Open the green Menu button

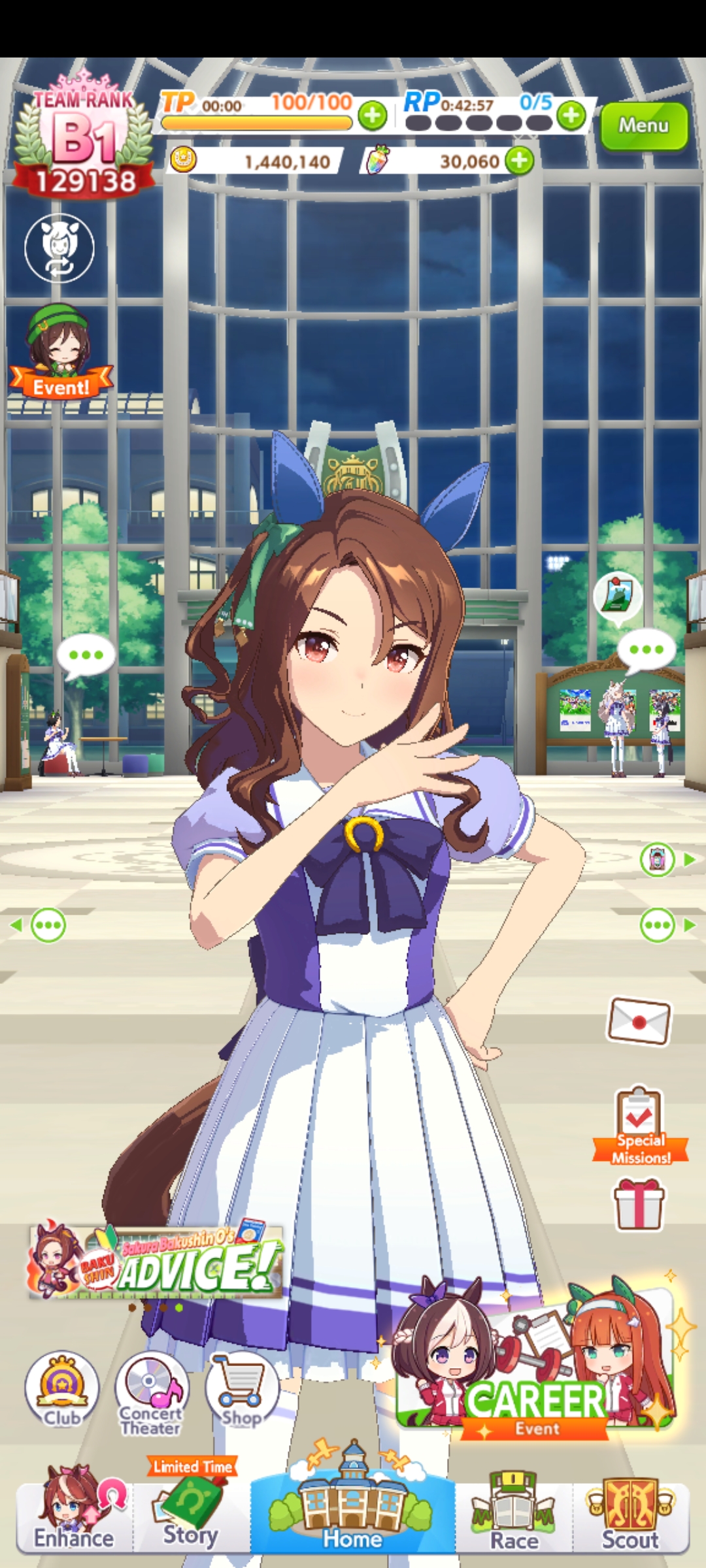click(x=643, y=125)
